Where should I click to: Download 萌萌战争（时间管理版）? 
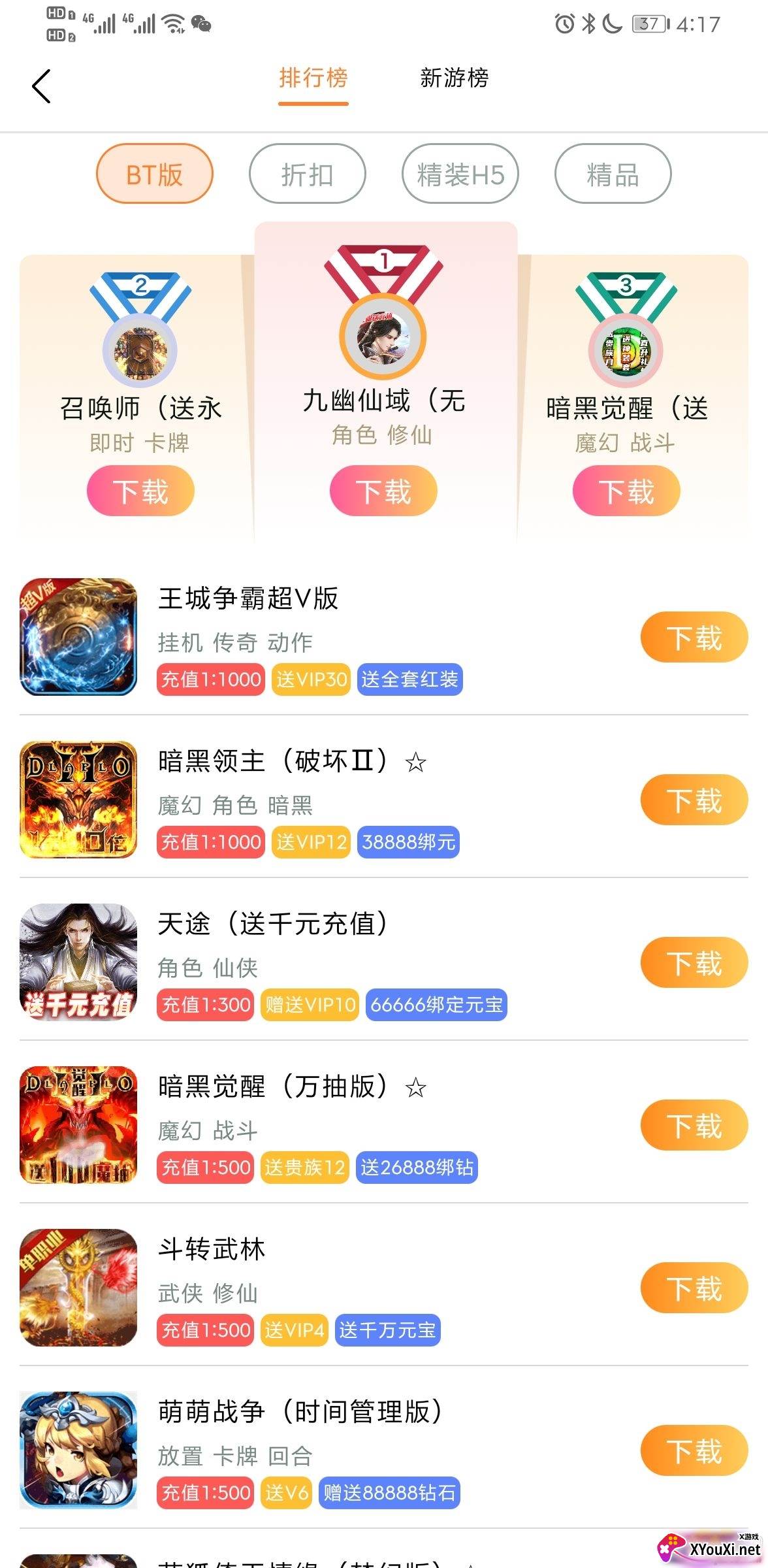[694, 1450]
